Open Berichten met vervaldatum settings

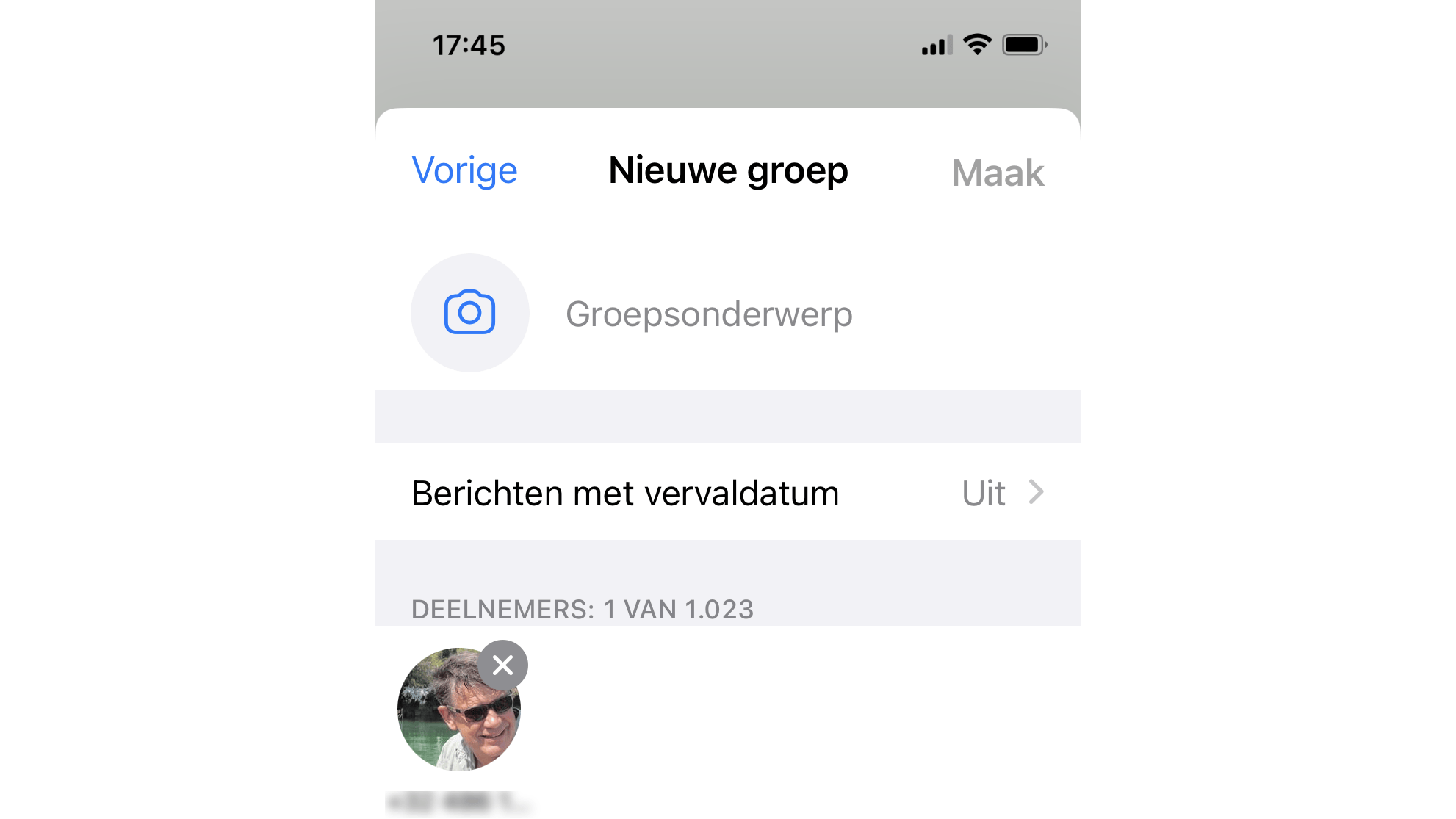727,492
